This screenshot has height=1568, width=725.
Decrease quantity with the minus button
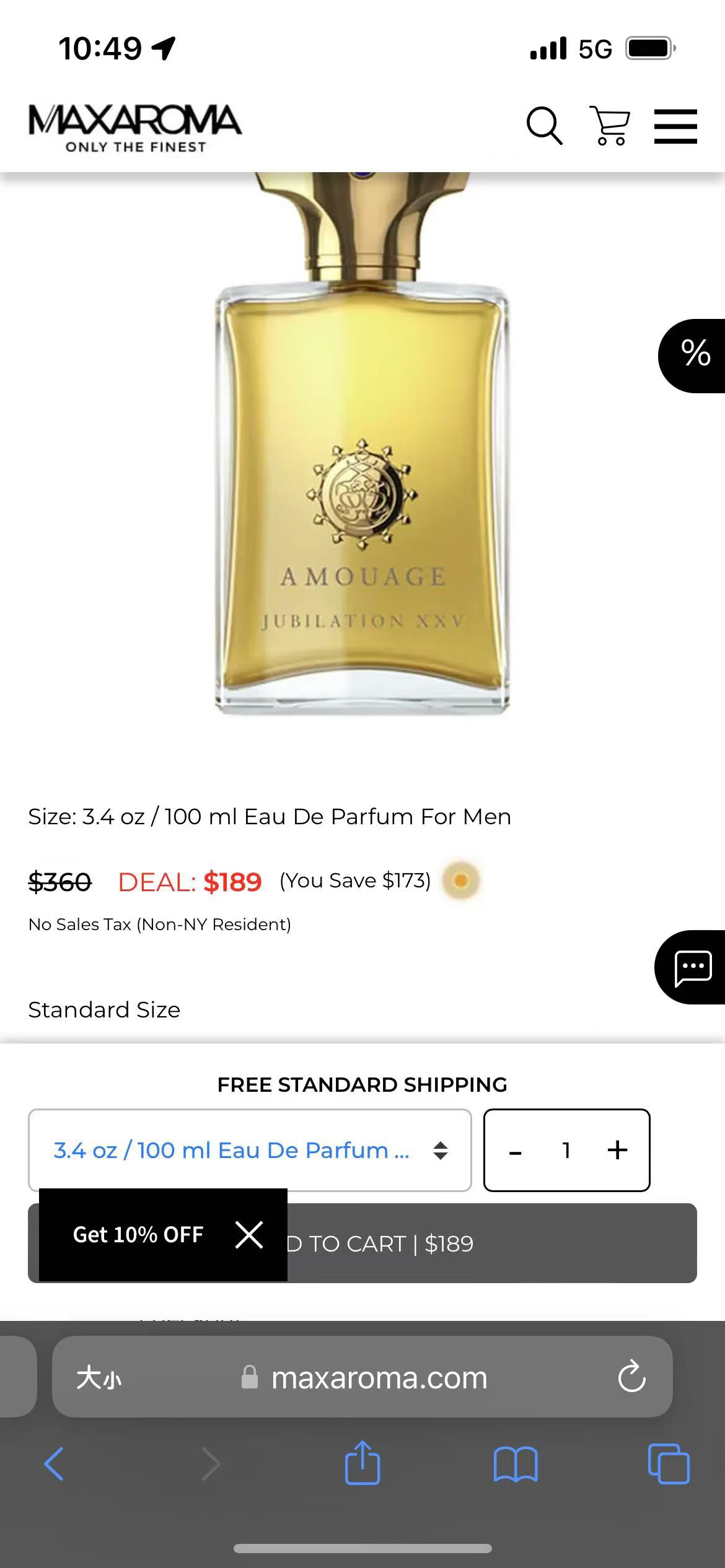coord(516,1151)
